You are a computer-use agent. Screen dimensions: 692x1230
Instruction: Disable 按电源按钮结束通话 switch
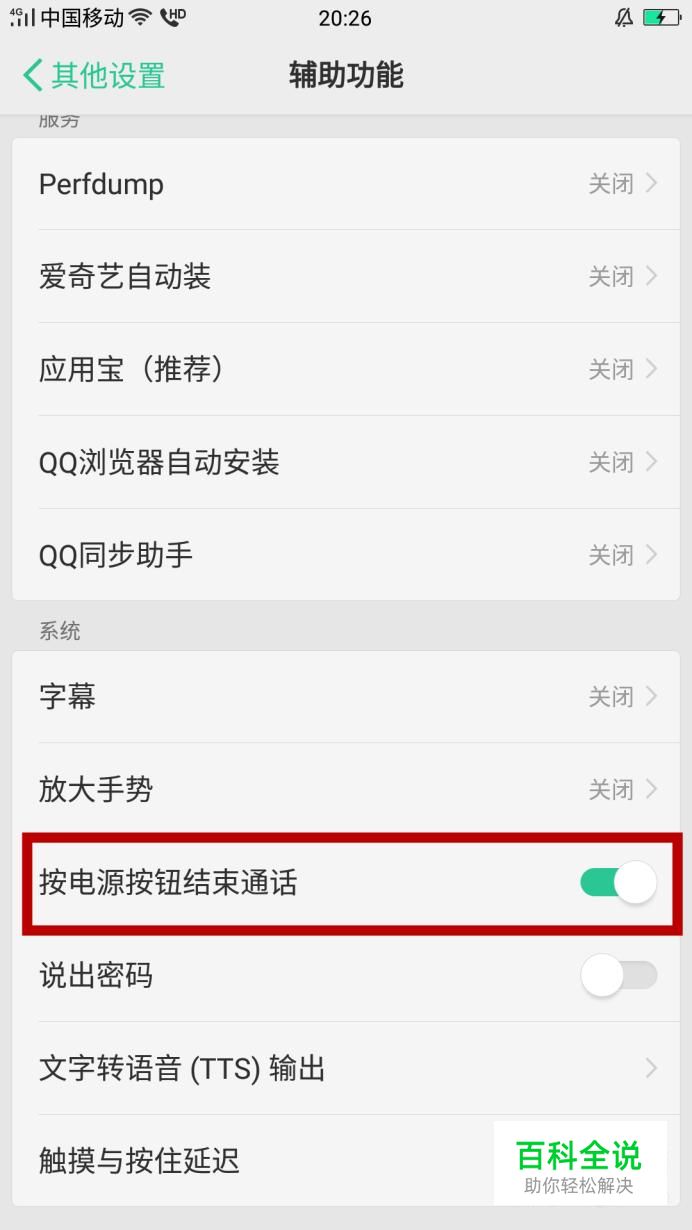click(618, 882)
